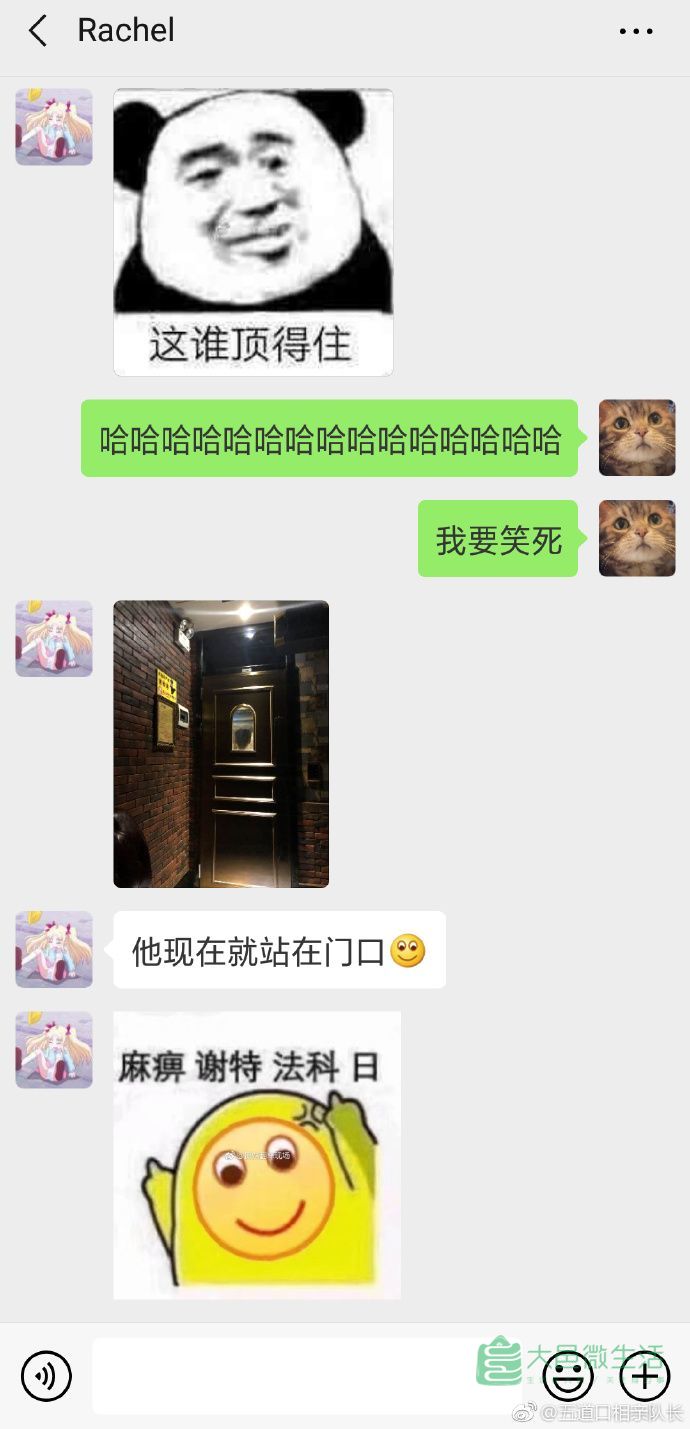View the yellow smiley sticker 麻痹 谢特
The width and height of the screenshot is (690, 1429).
[x=257, y=1155]
